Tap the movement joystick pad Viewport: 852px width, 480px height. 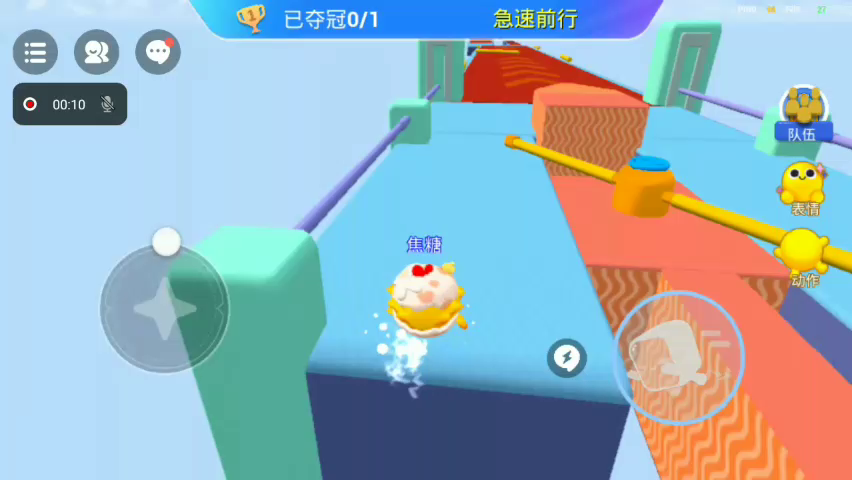pos(164,309)
